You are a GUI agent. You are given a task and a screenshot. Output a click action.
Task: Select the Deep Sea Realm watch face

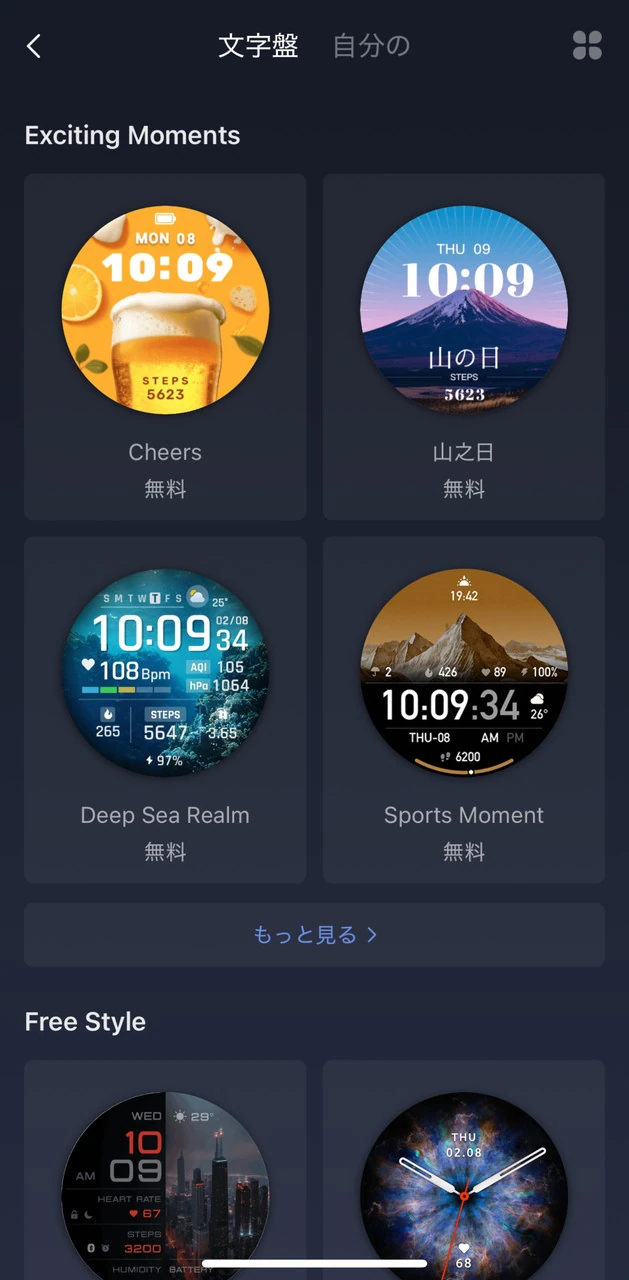tap(165, 673)
